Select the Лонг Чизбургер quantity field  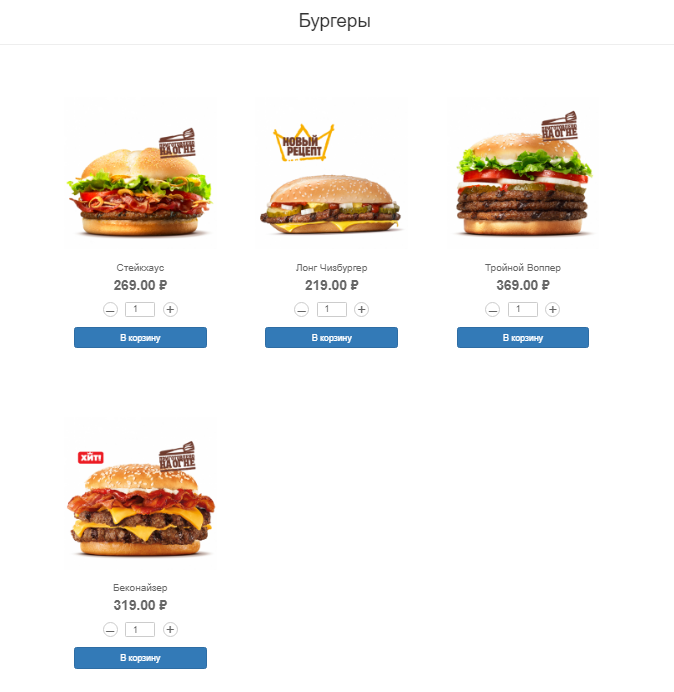331,310
